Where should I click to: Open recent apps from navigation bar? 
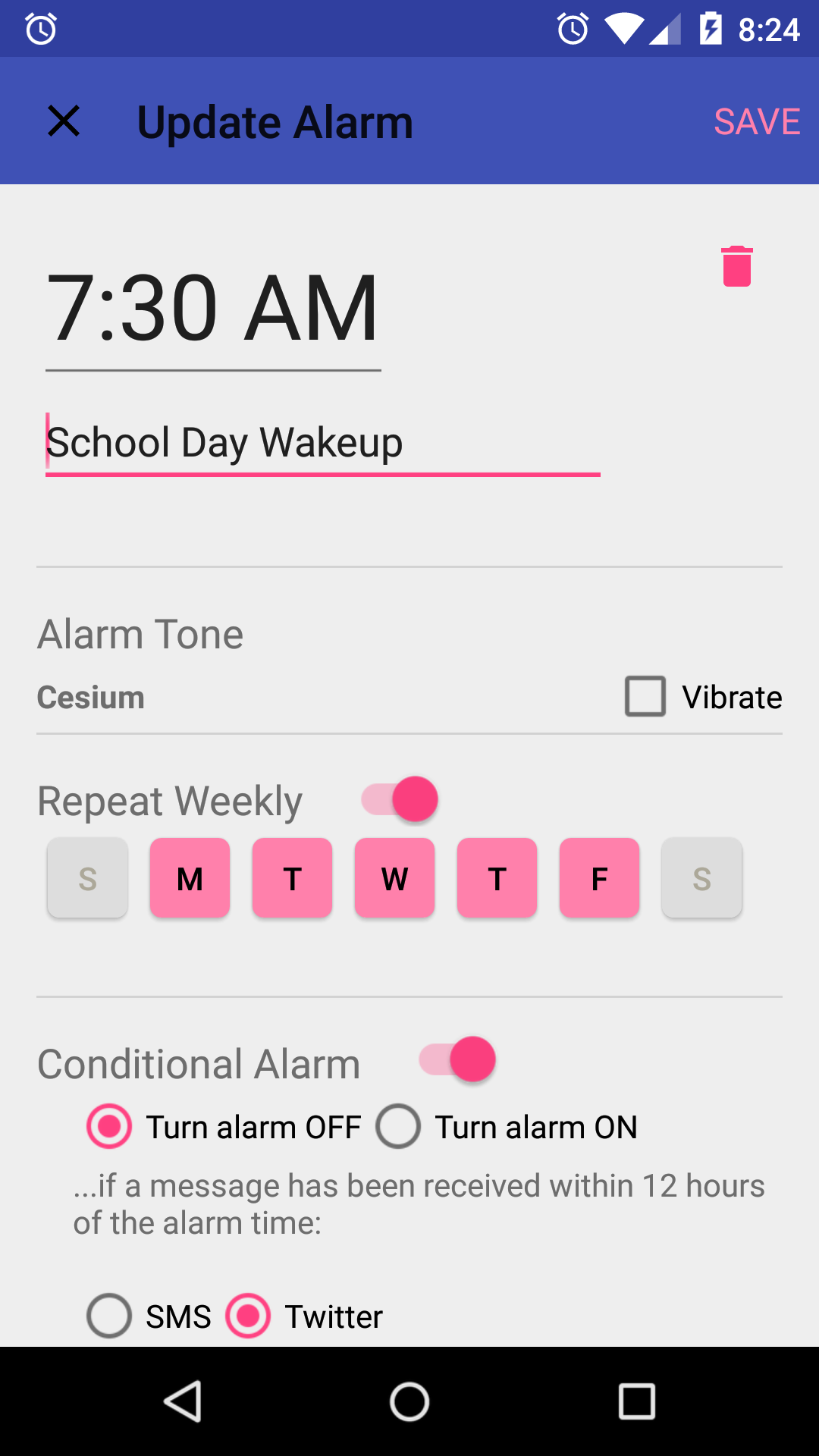click(636, 1401)
